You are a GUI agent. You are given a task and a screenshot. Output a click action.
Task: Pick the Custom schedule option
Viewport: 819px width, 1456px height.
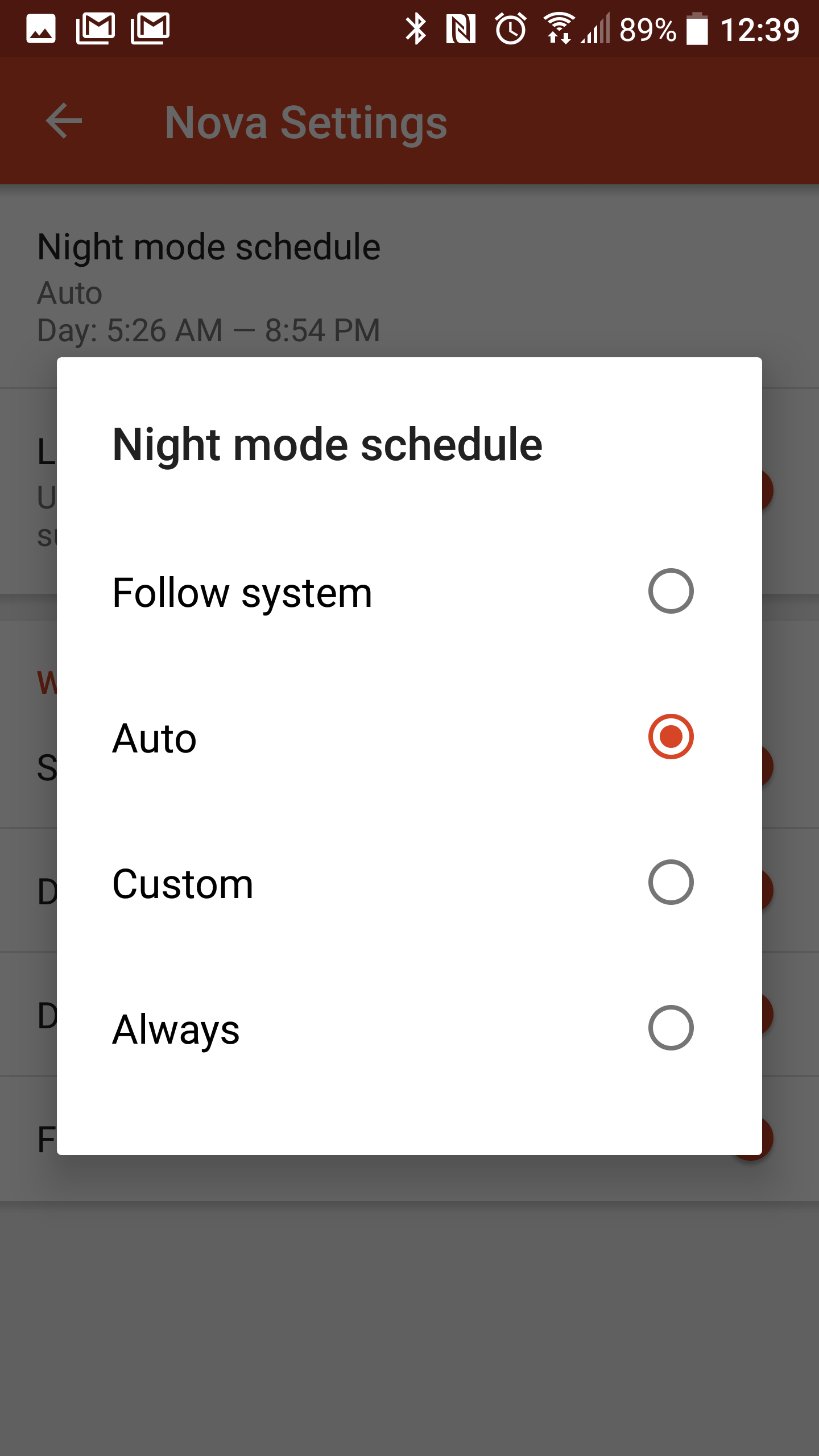pos(409,883)
